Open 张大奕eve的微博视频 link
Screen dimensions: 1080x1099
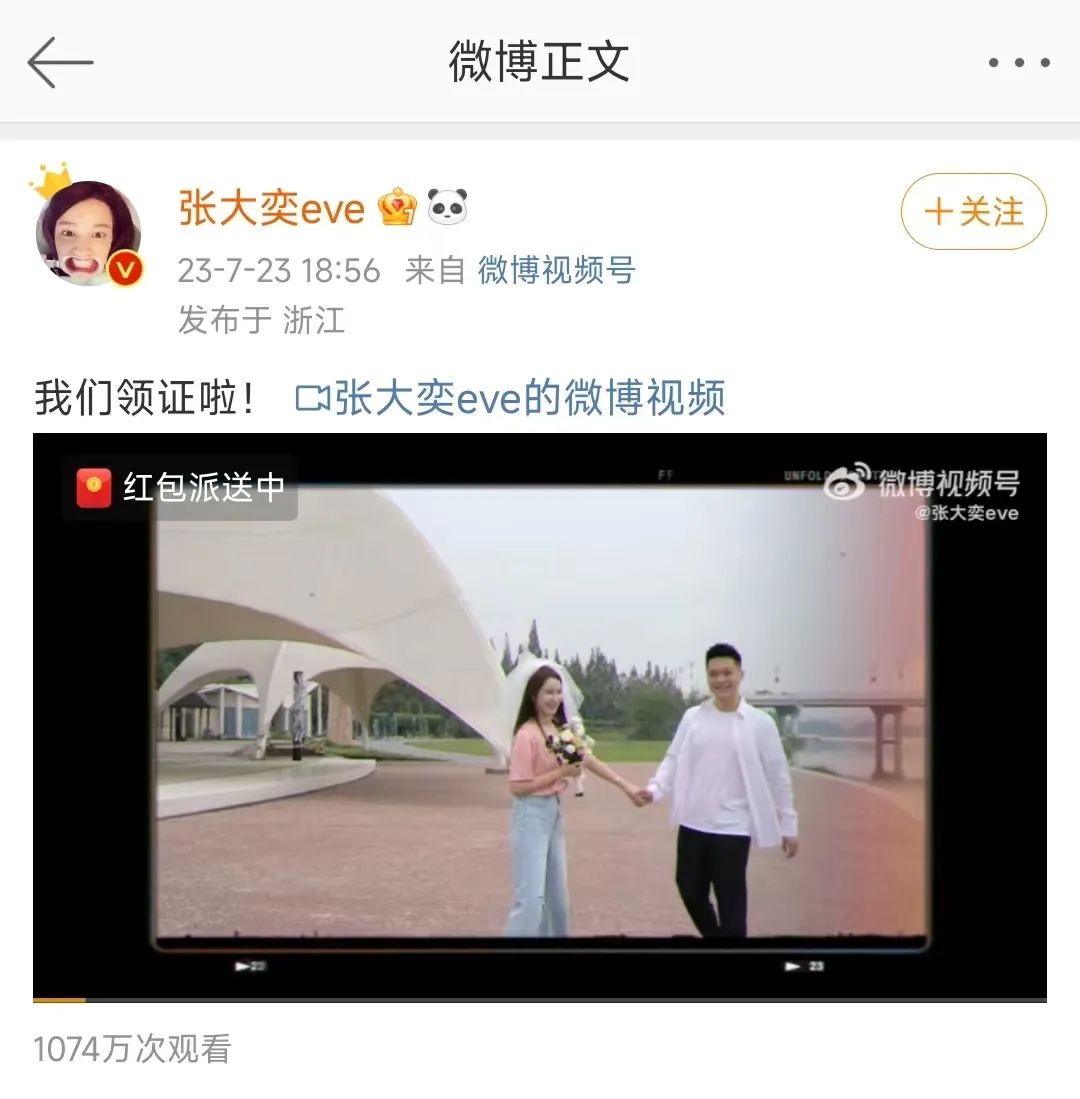(x=510, y=398)
